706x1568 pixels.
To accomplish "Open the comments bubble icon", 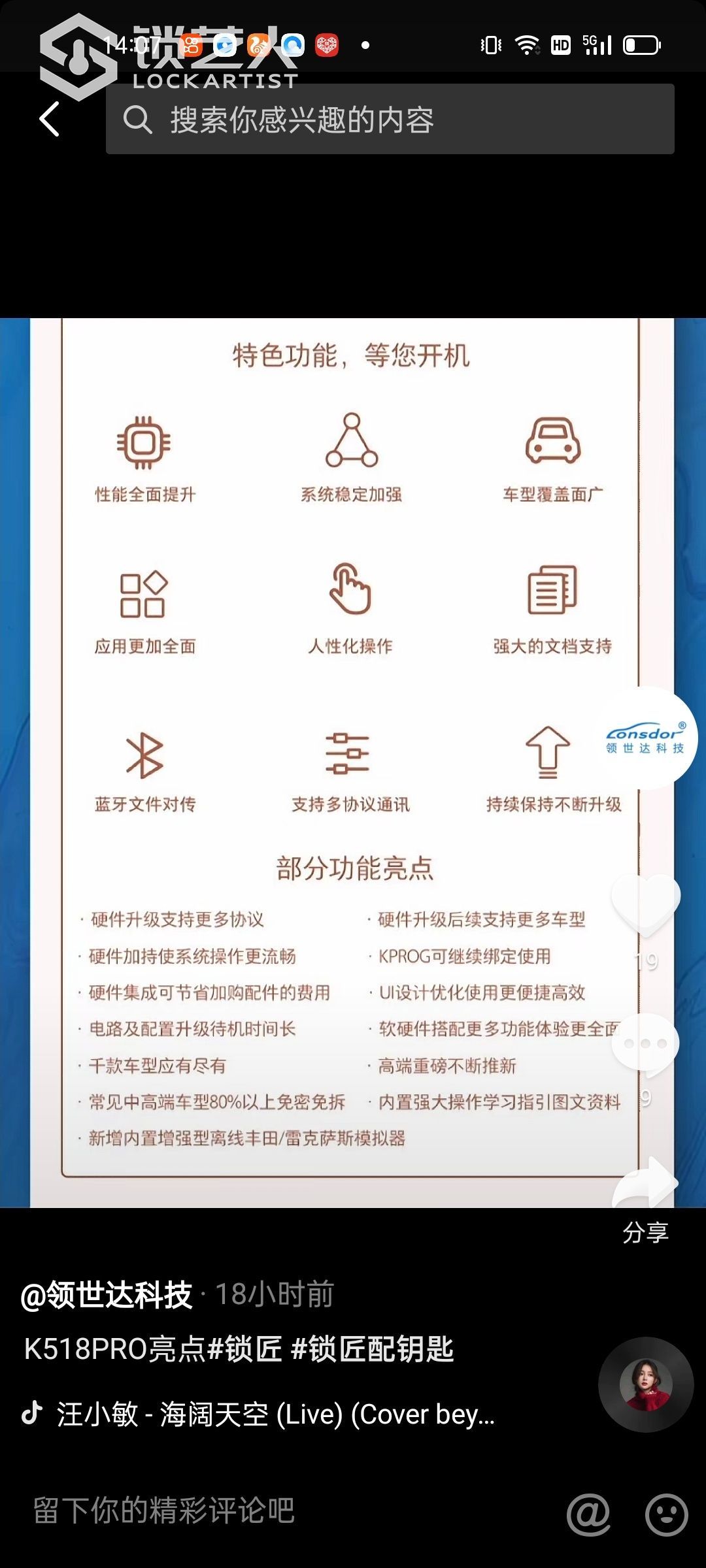I will click(645, 1044).
